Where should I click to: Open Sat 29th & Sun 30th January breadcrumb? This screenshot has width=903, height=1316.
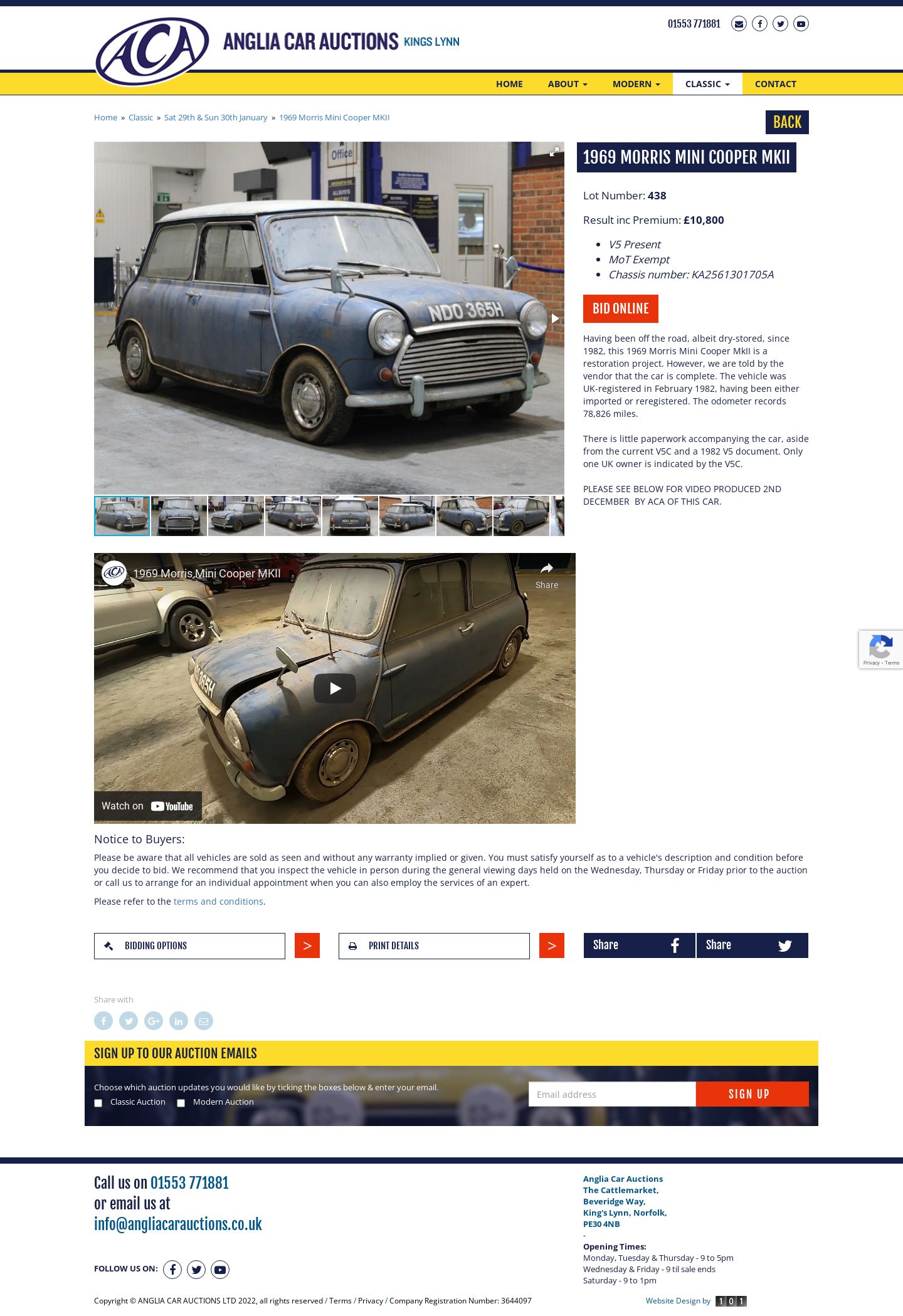216,118
